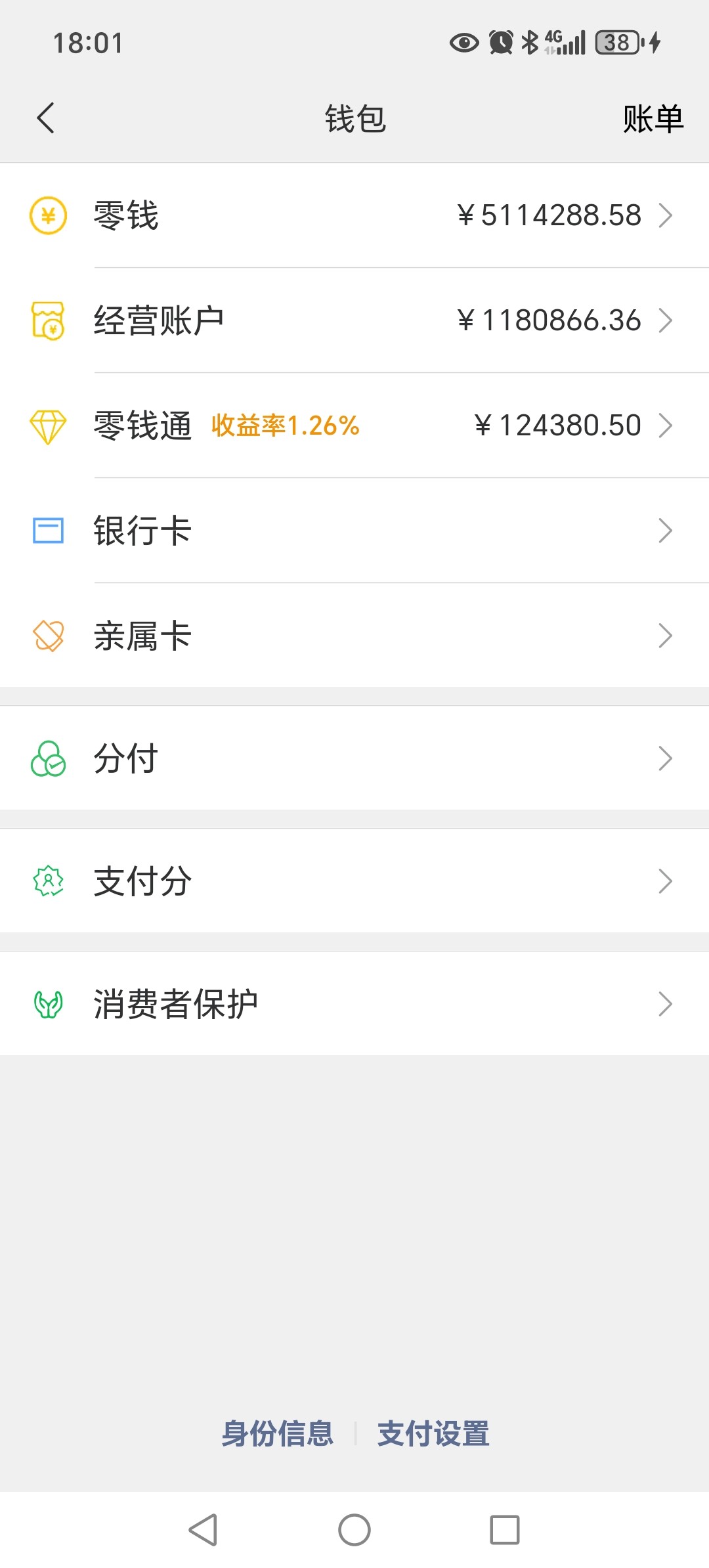Open the 零钱 balance row

(x=354, y=215)
